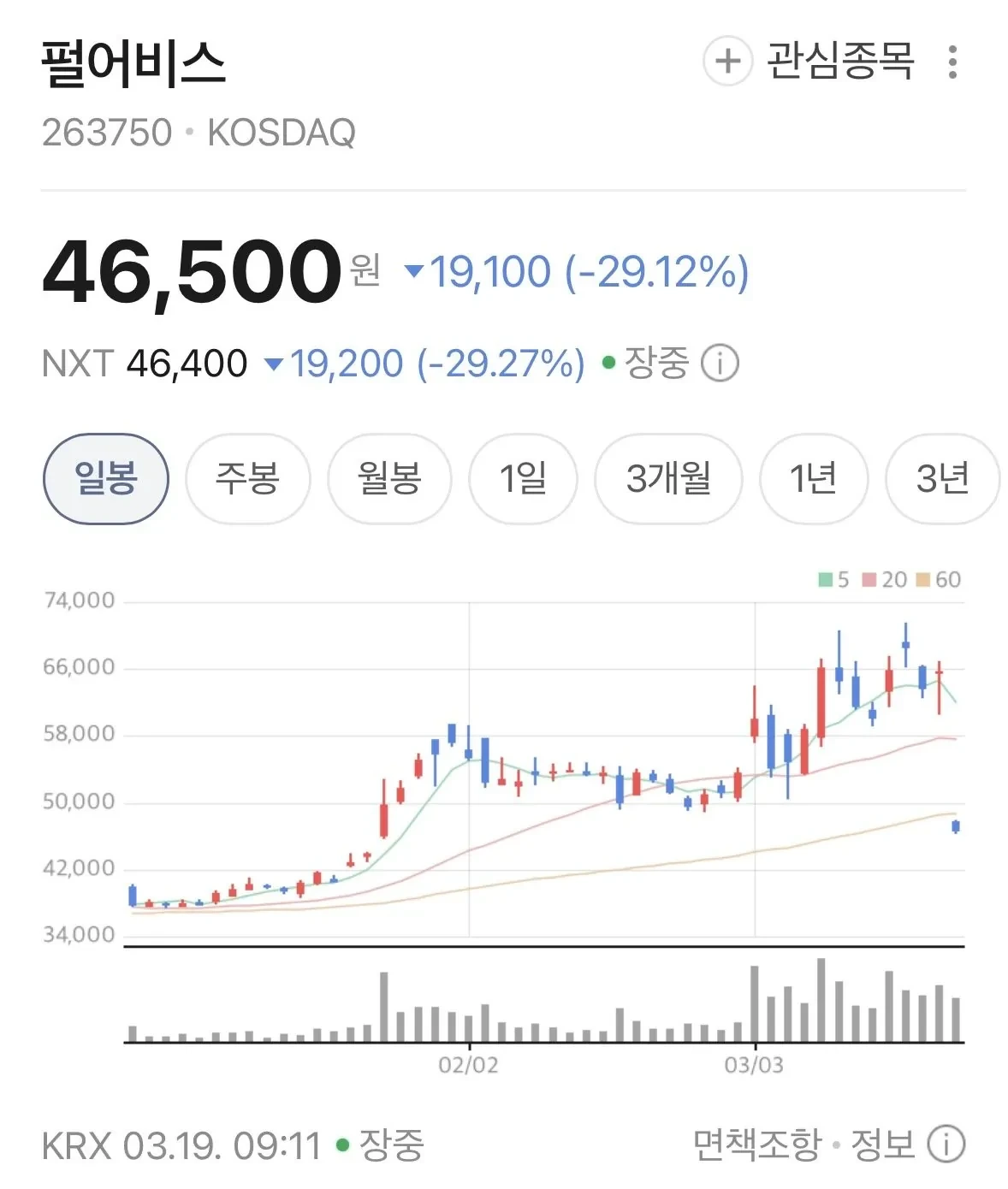Open info icon next to NXT 장중
Screen dimensions: 1008x1189
[x=720, y=364]
